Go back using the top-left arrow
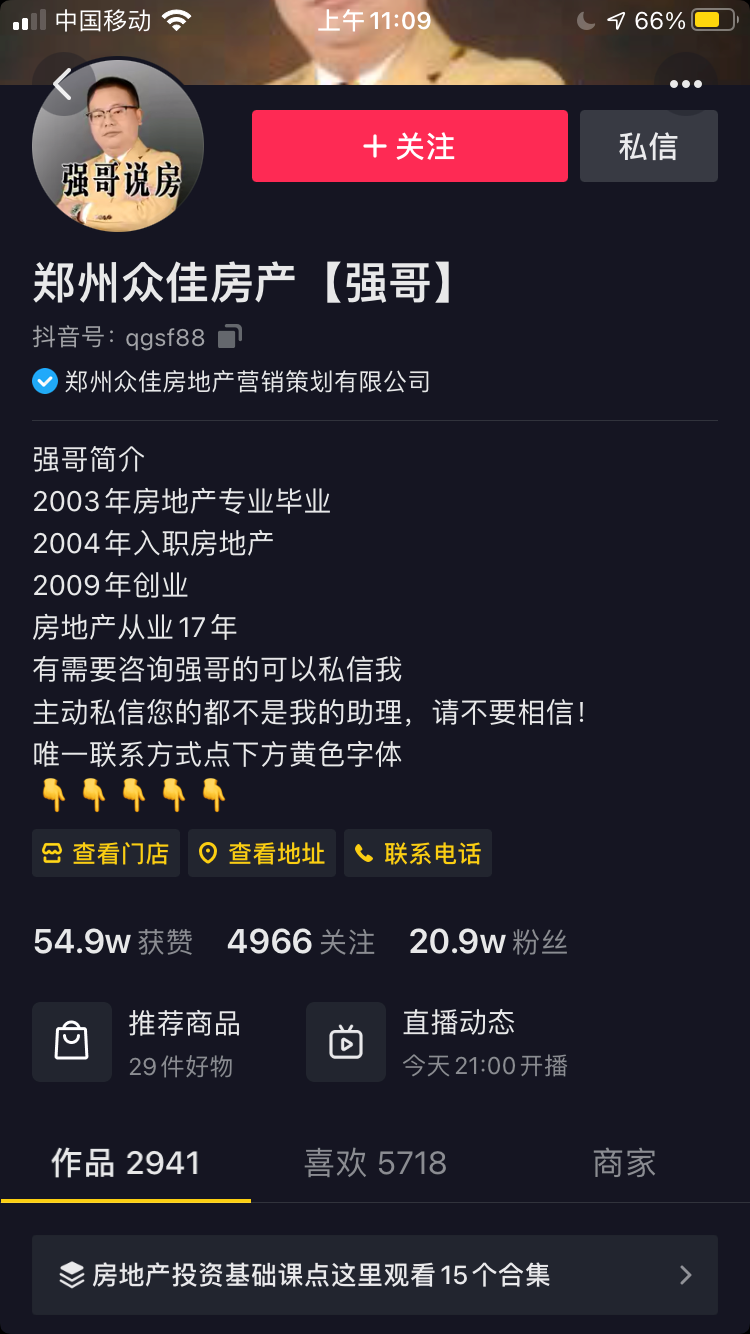This screenshot has height=1334, width=750. [x=62, y=85]
